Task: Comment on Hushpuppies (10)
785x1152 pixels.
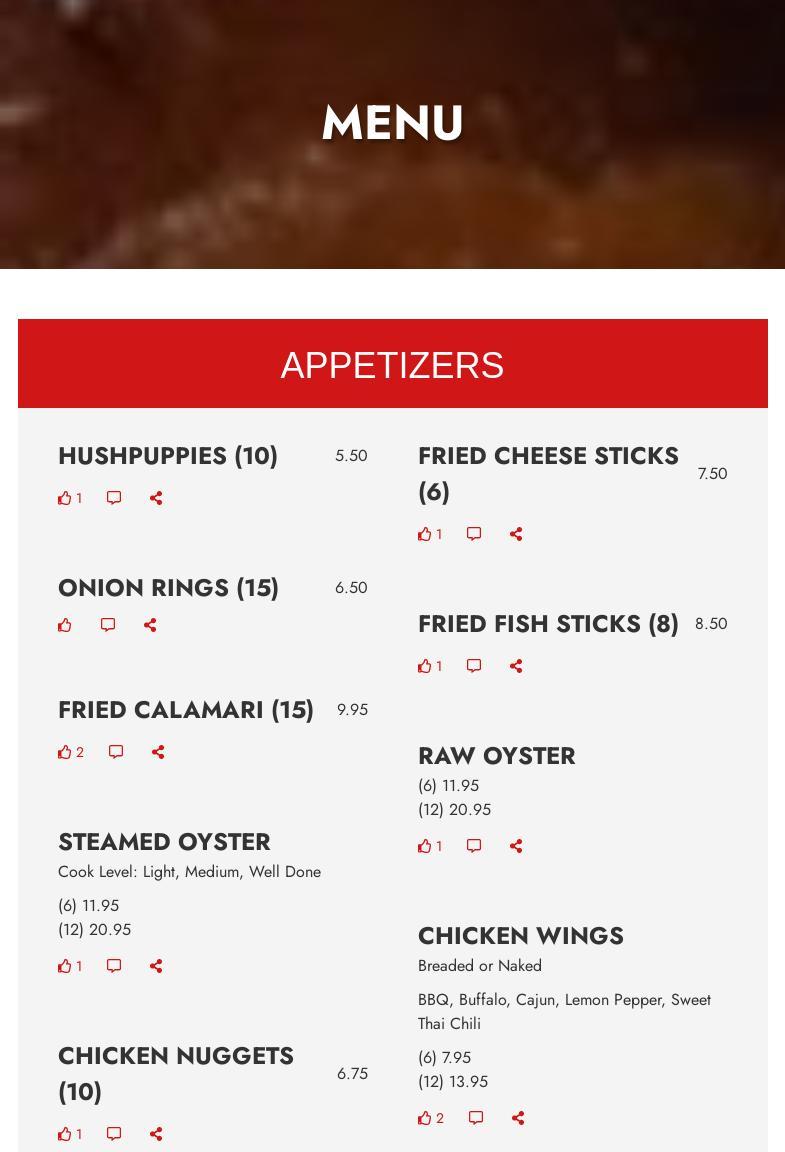Action: click(x=114, y=498)
